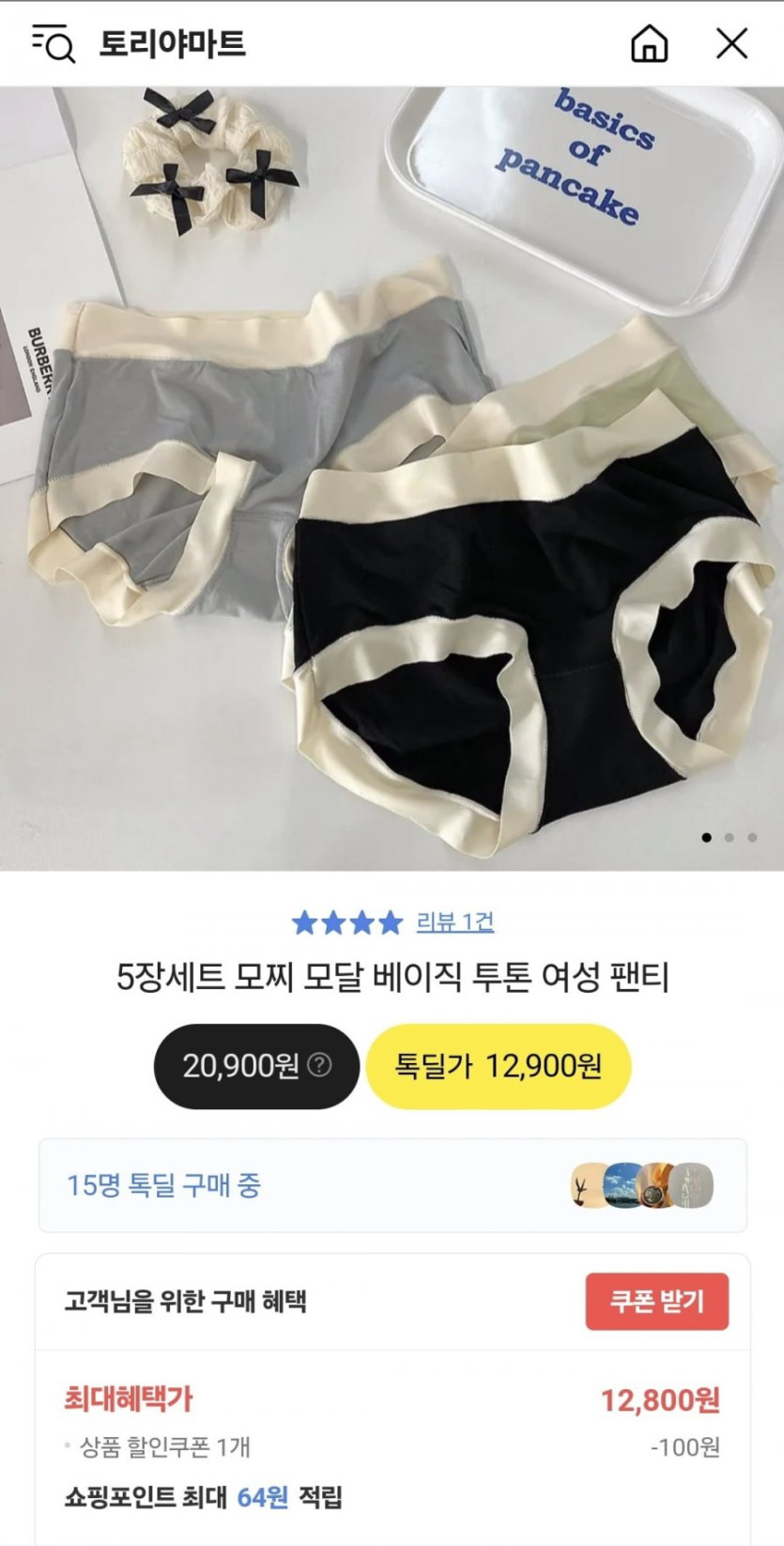Select the 톡딜가 12,900원 button

click(x=498, y=1066)
